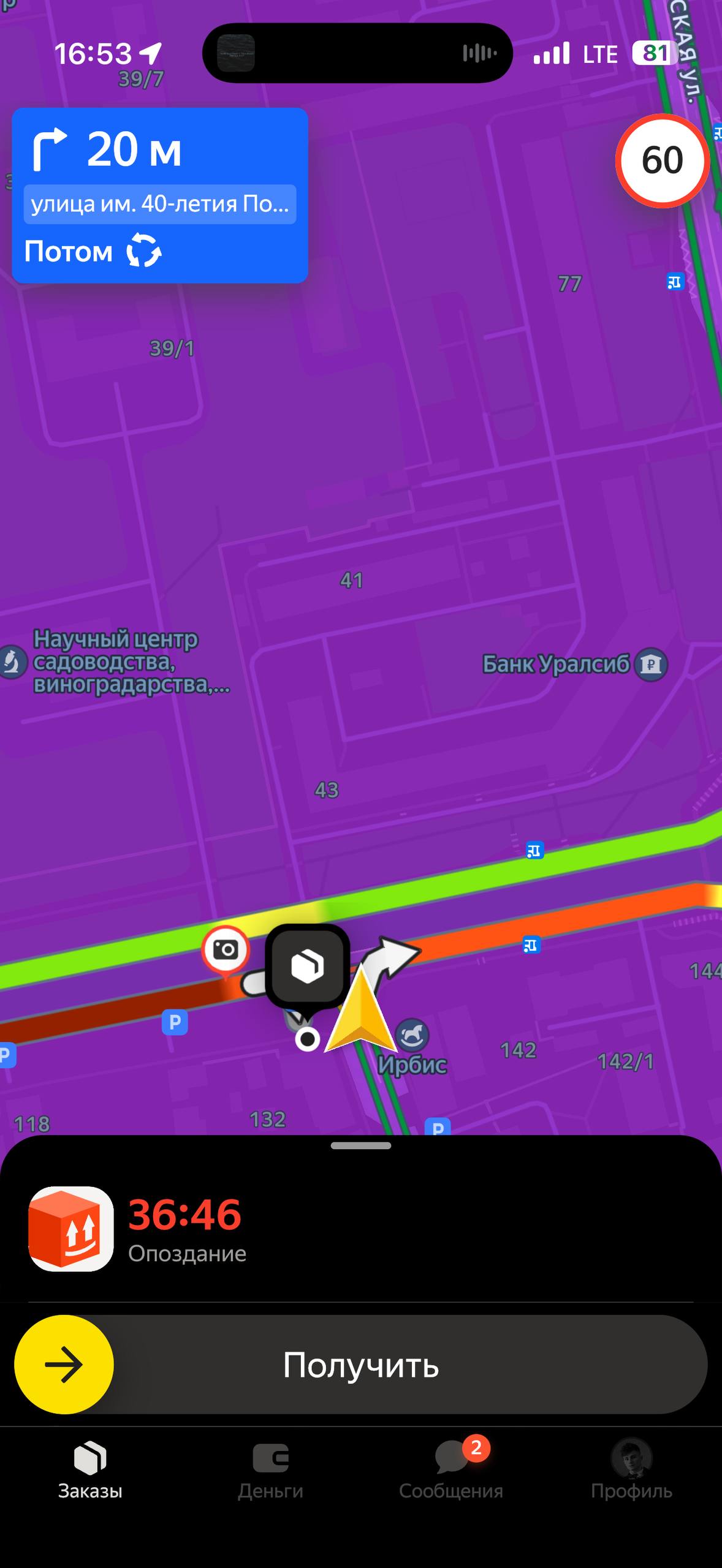Tap the parcel pickup marker on the map

[307, 967]
